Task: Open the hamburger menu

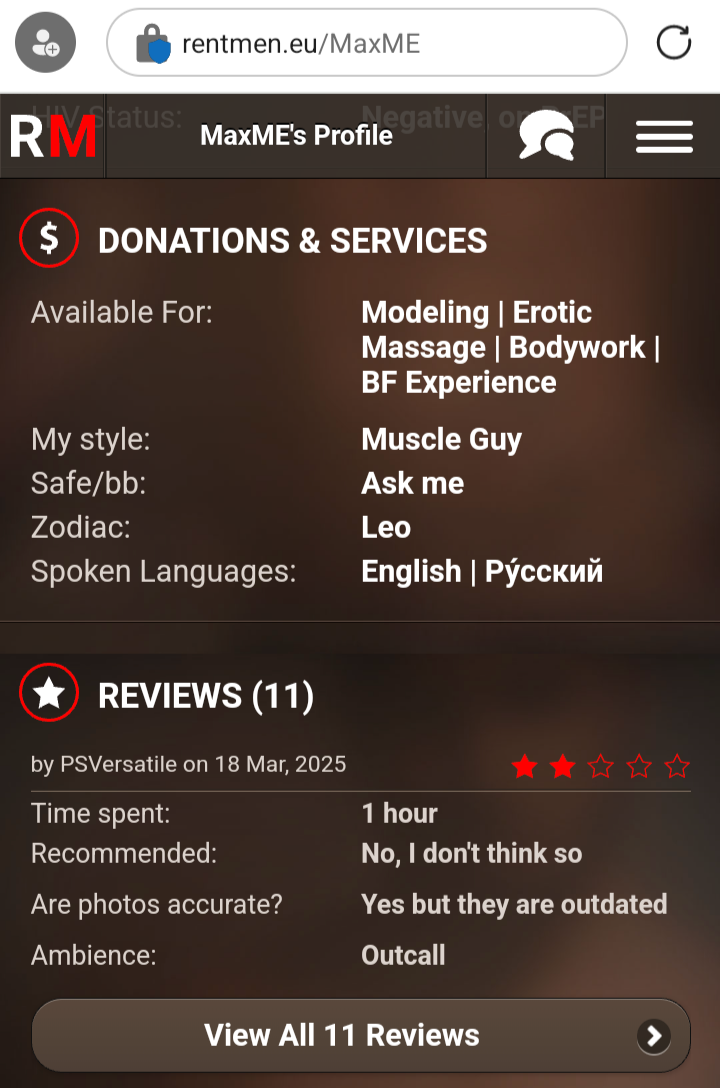Action: pos(664,137)
